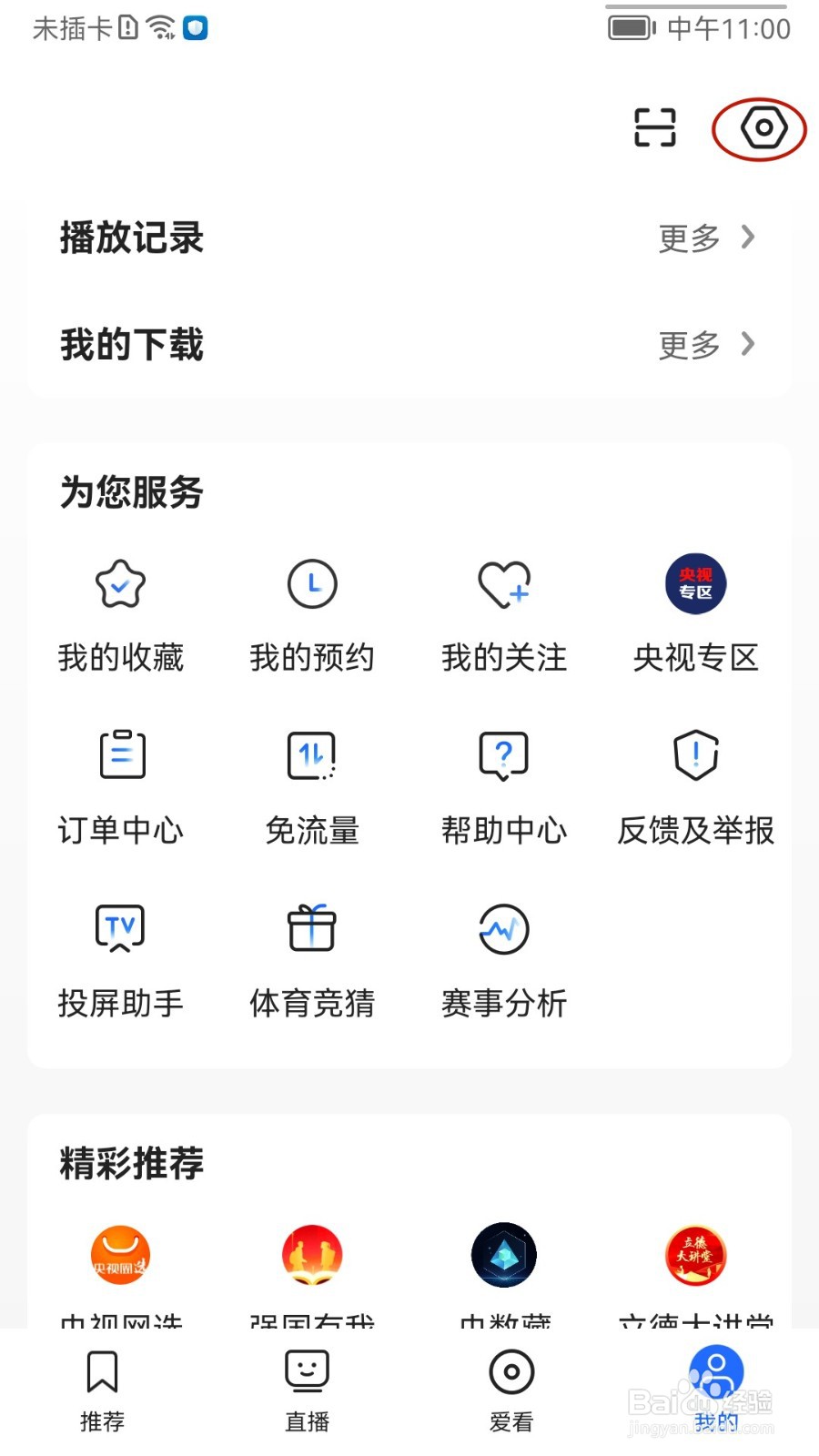
Task: Open 我的预约
Action: point(312,617)
